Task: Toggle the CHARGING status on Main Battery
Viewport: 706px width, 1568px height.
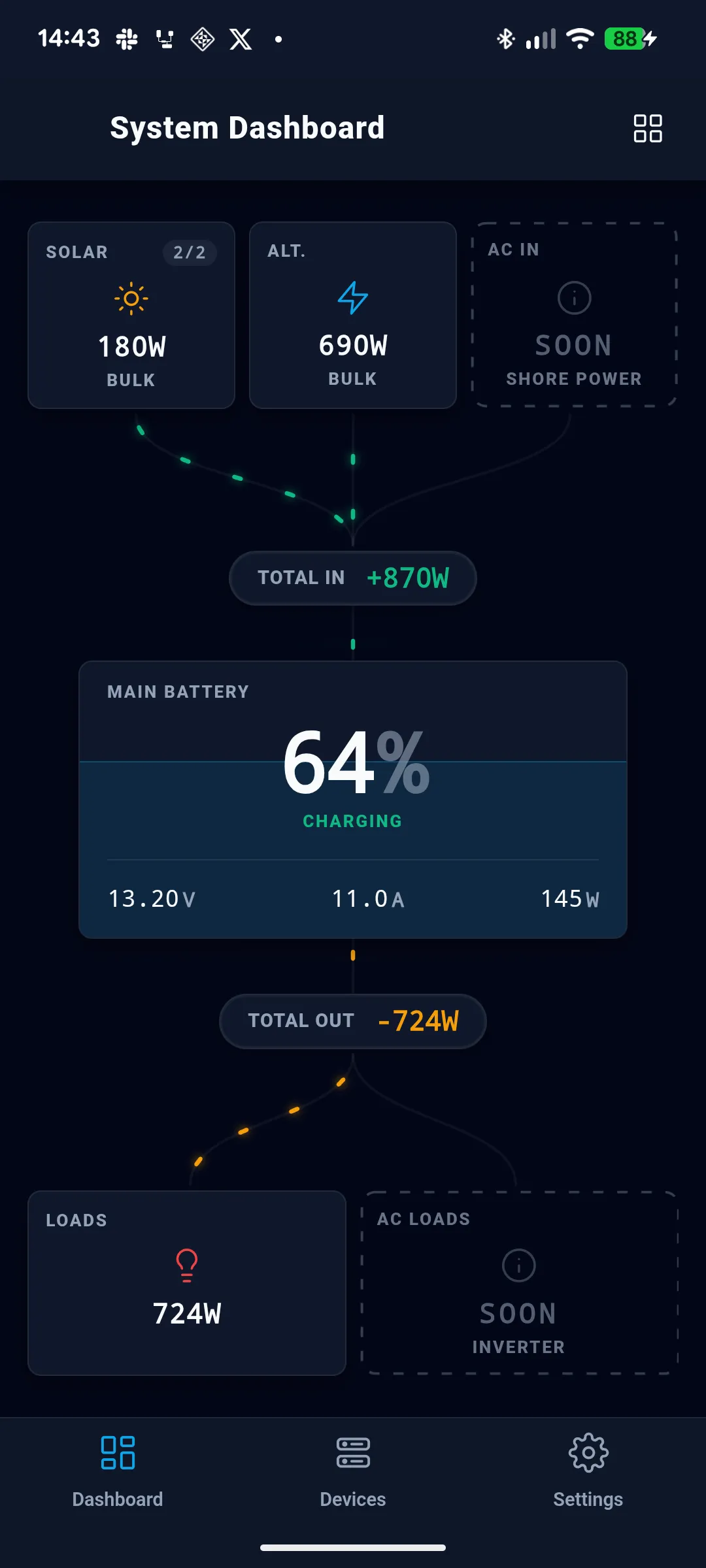Action: [352, 821]
